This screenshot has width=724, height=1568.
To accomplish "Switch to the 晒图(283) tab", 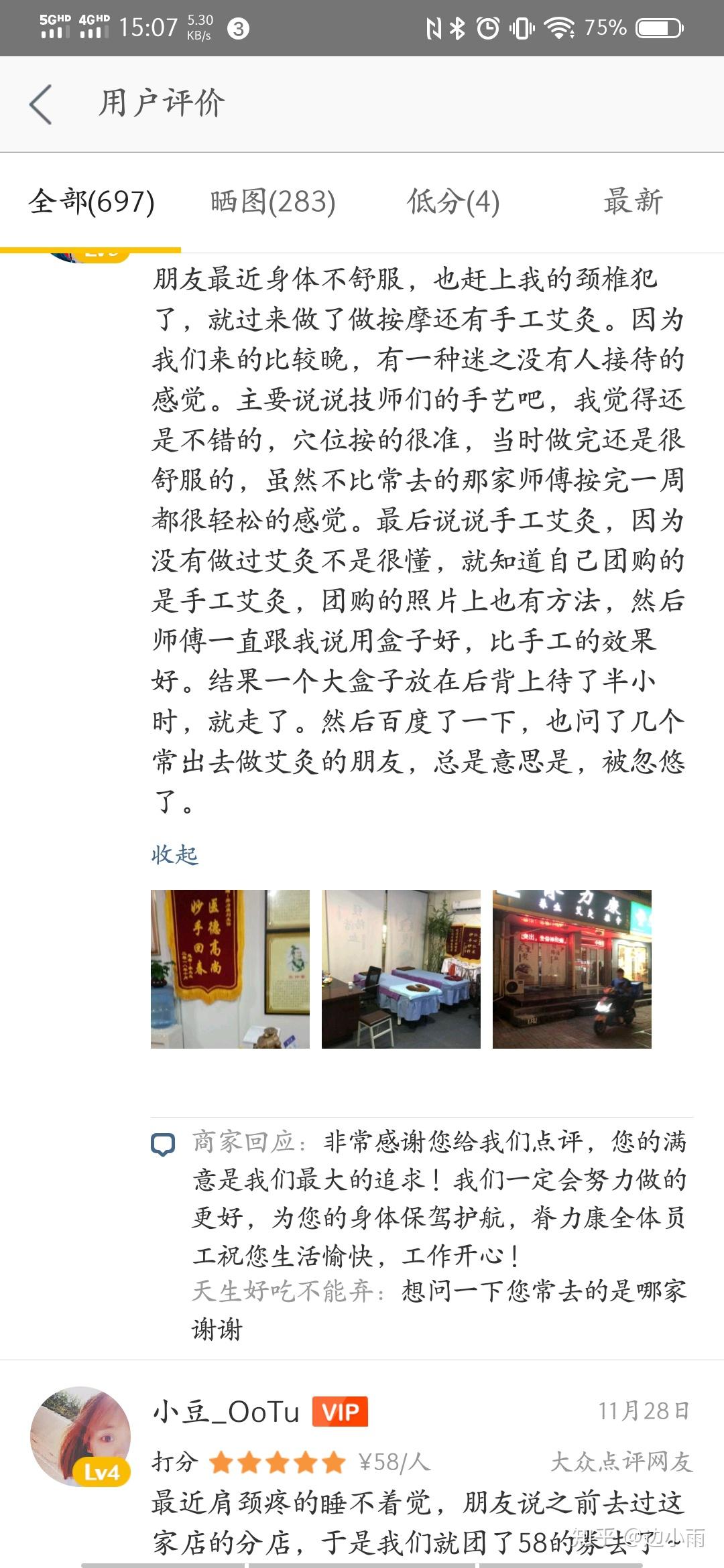I will click(x=273, y=202).
